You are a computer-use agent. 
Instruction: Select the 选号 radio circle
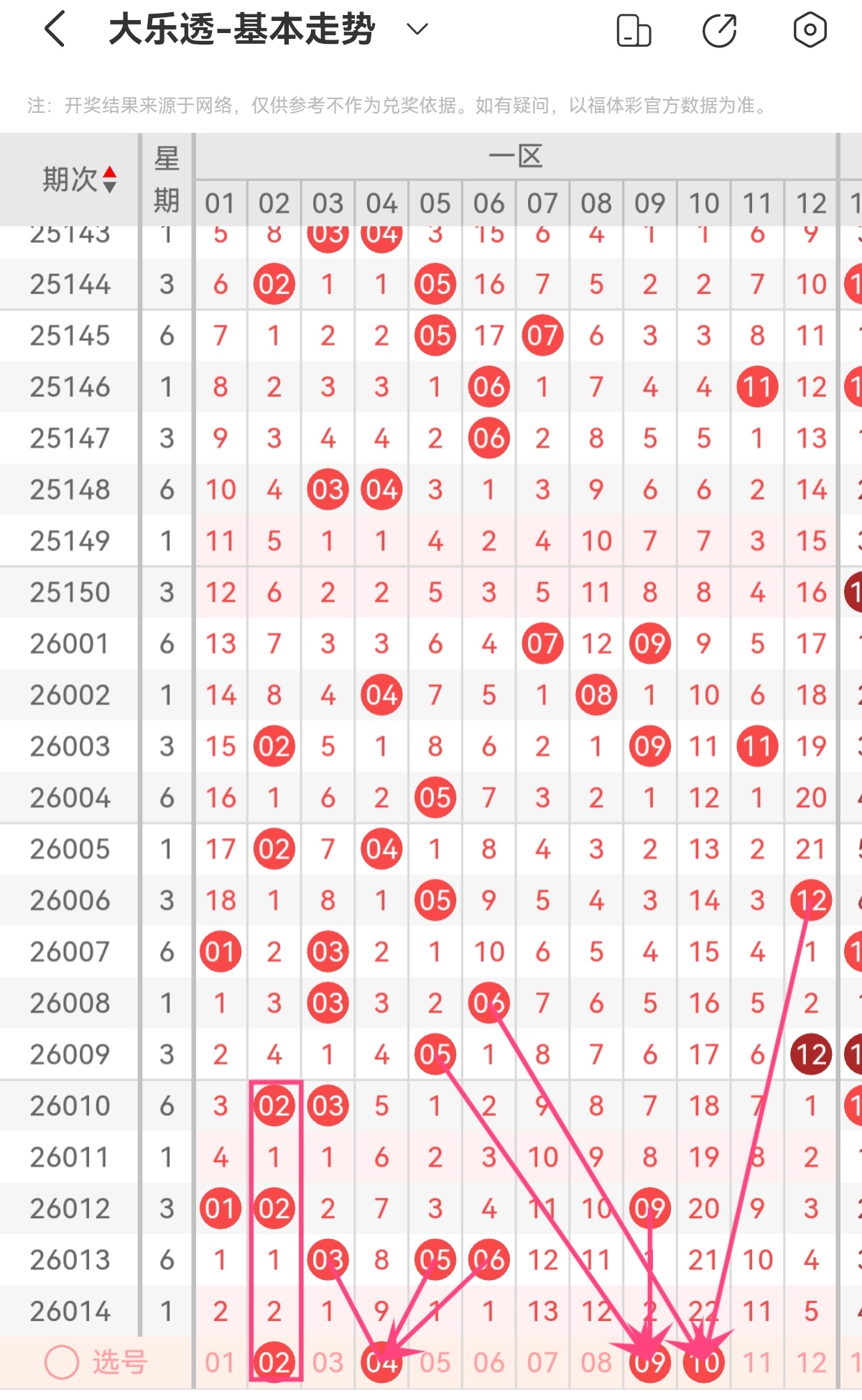coord(62,1362)
